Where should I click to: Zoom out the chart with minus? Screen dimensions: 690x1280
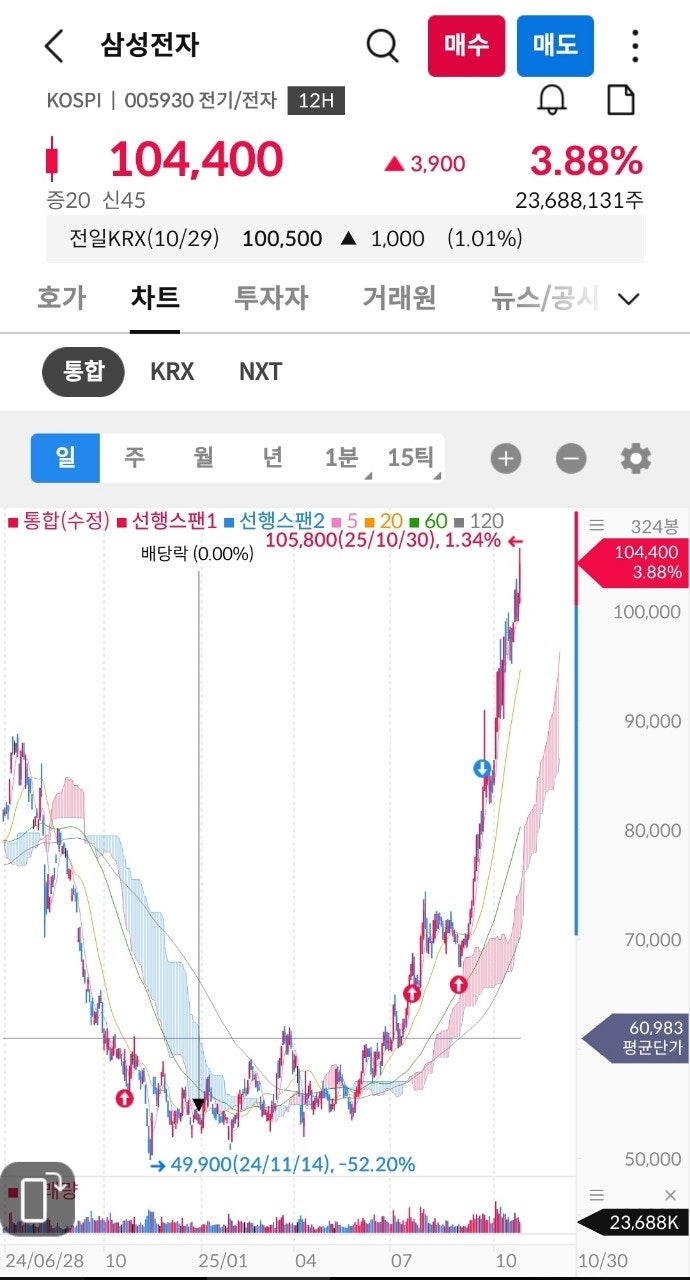[x=571, y=459]
